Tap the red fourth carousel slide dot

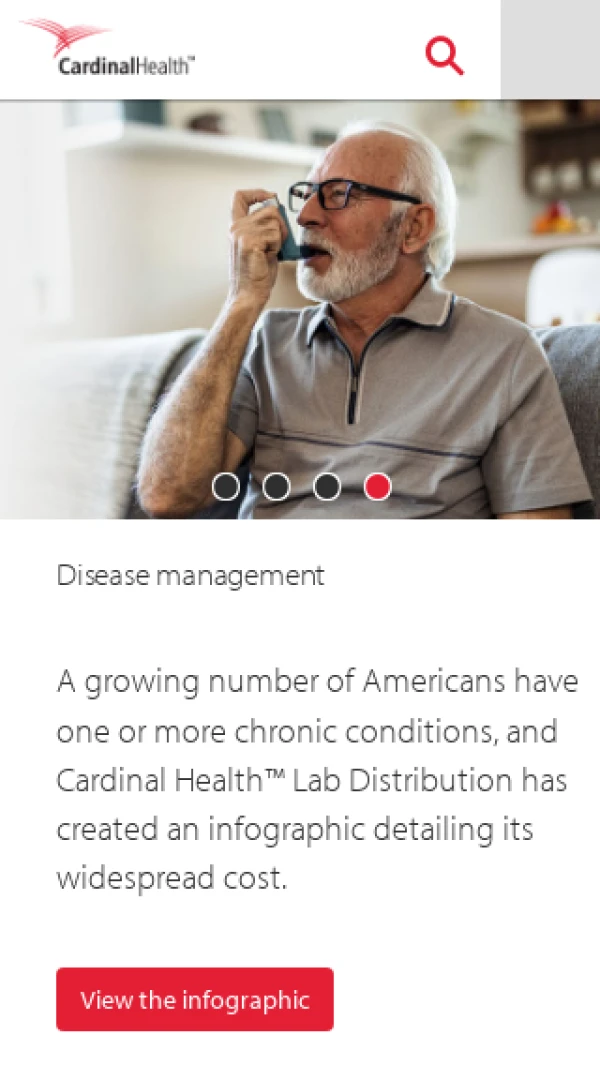tap(377, 487)
